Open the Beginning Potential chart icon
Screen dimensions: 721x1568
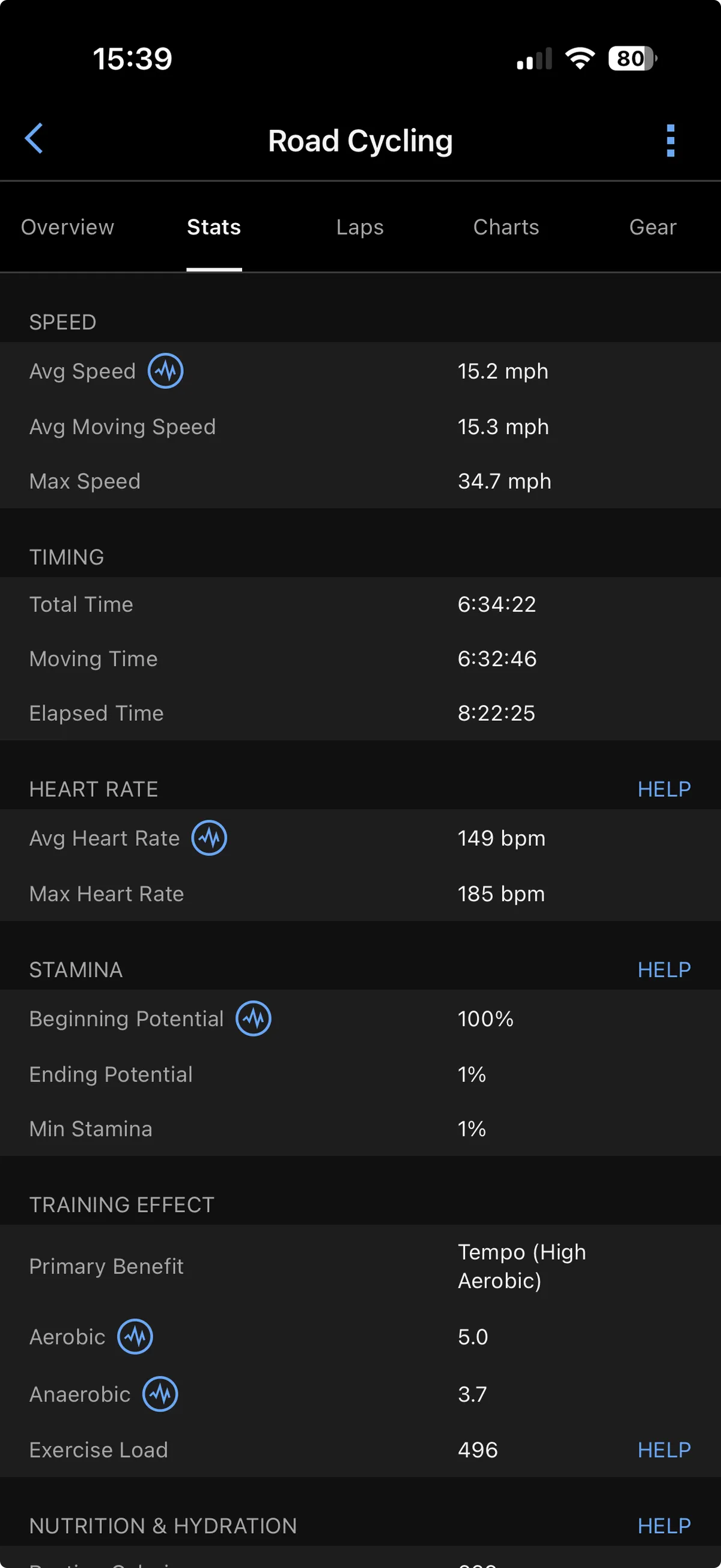tap(254, 1018)
